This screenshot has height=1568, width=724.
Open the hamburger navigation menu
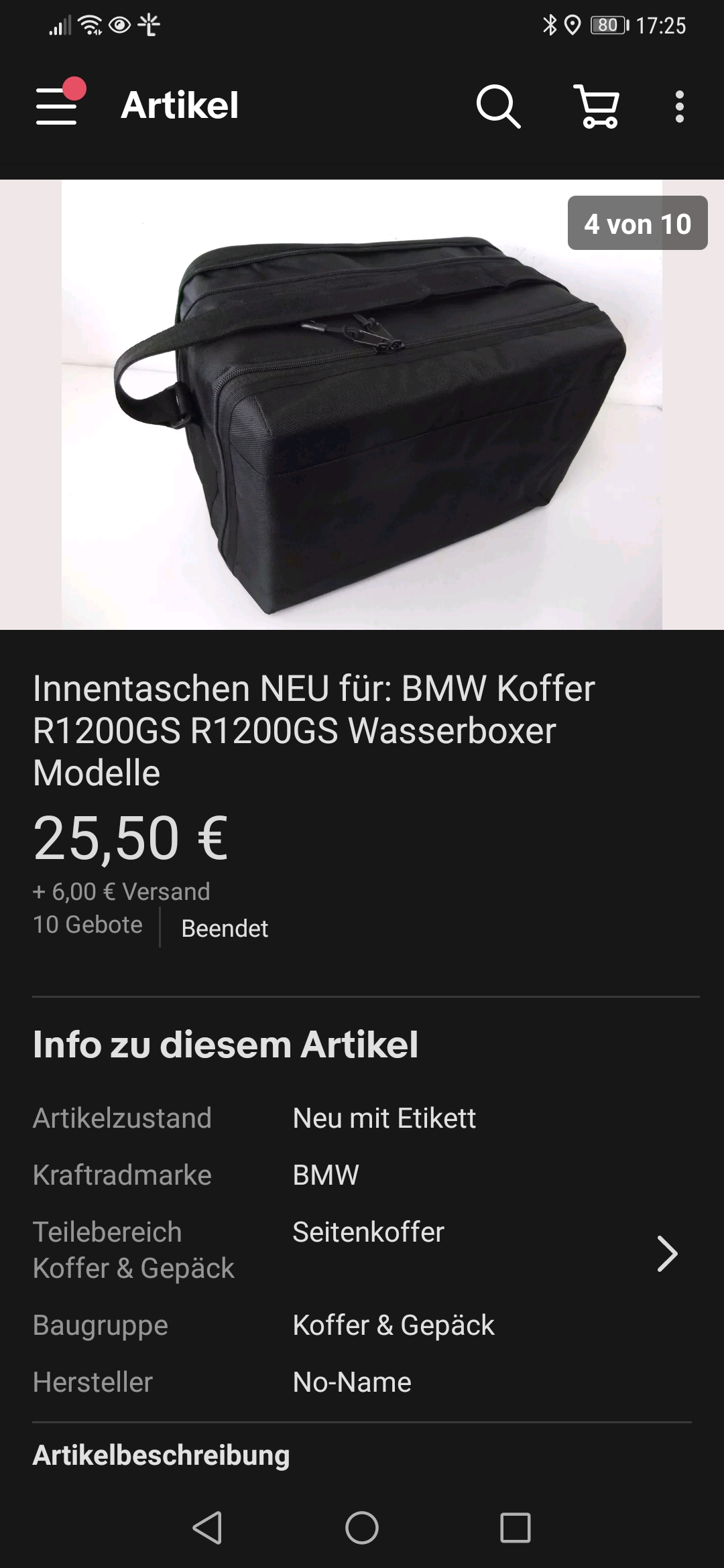point(58,105)
